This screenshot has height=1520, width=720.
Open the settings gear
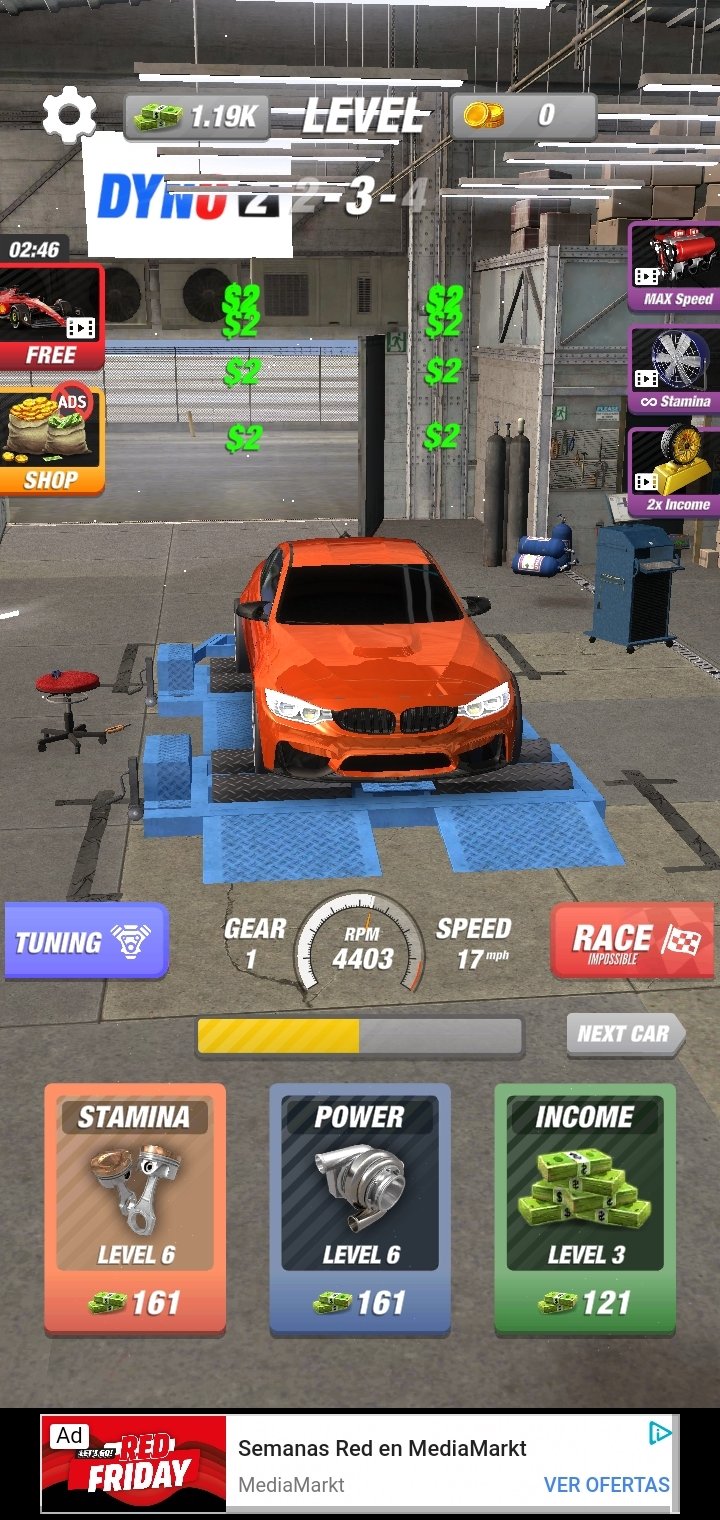69,116
